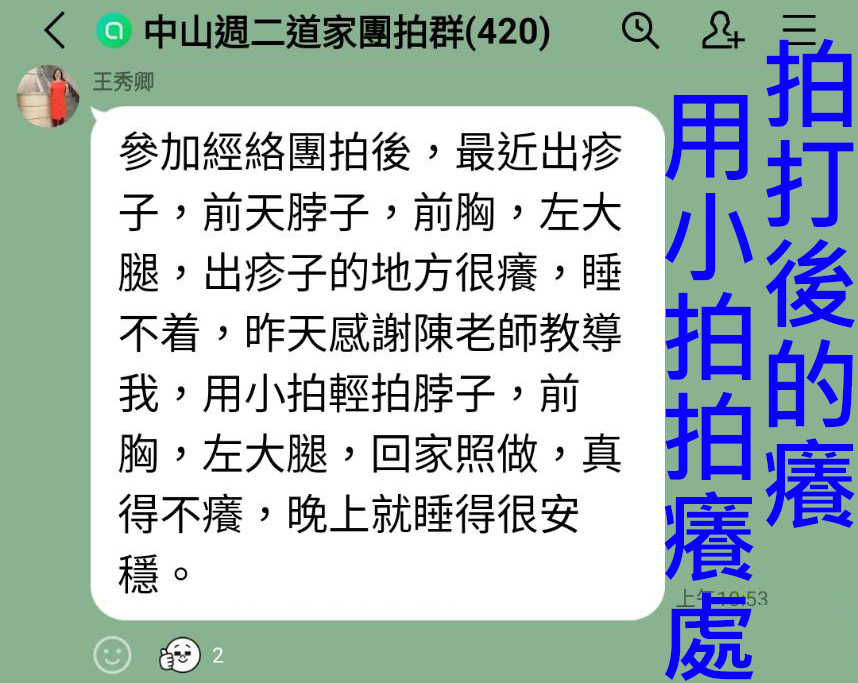Invite a new member to the group
The image size is (858, 683).
(x=721, y=31)
